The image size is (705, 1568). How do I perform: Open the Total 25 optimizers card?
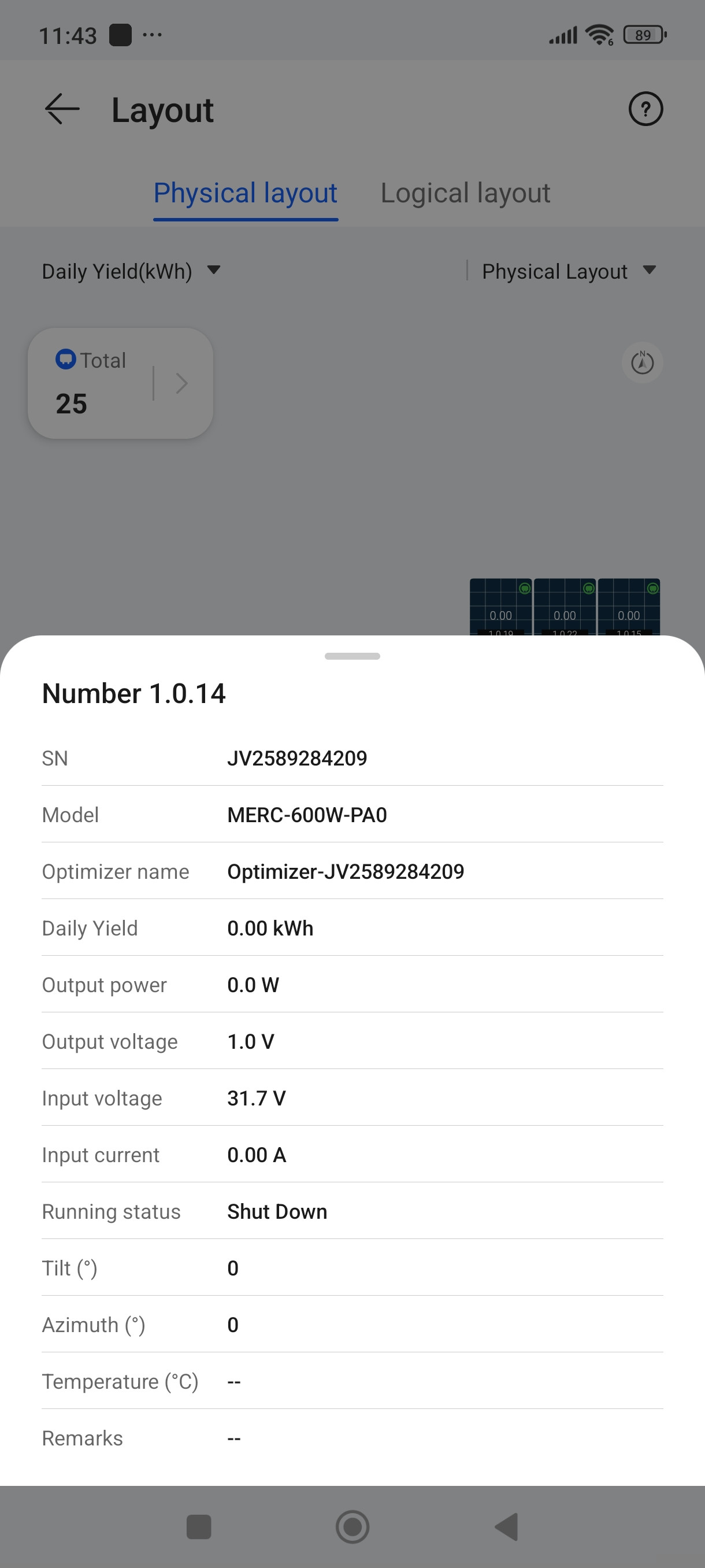coord(120,383)
